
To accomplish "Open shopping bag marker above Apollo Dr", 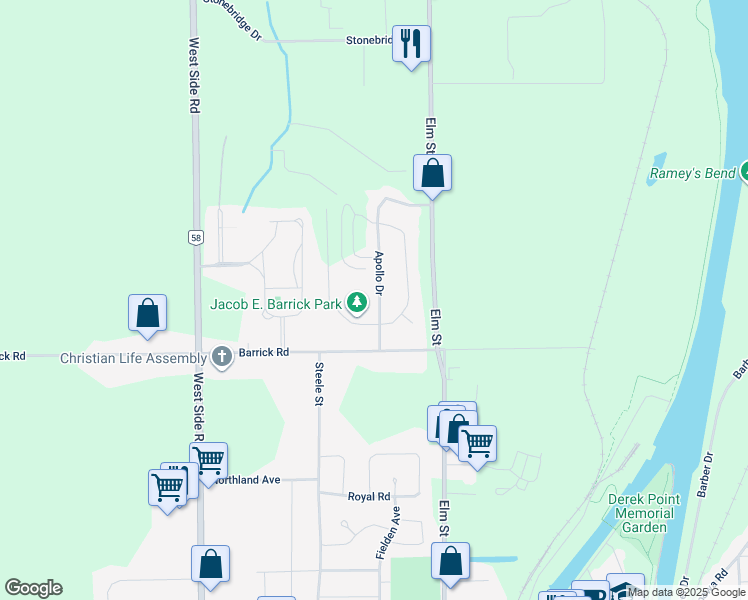I will 432,174.
